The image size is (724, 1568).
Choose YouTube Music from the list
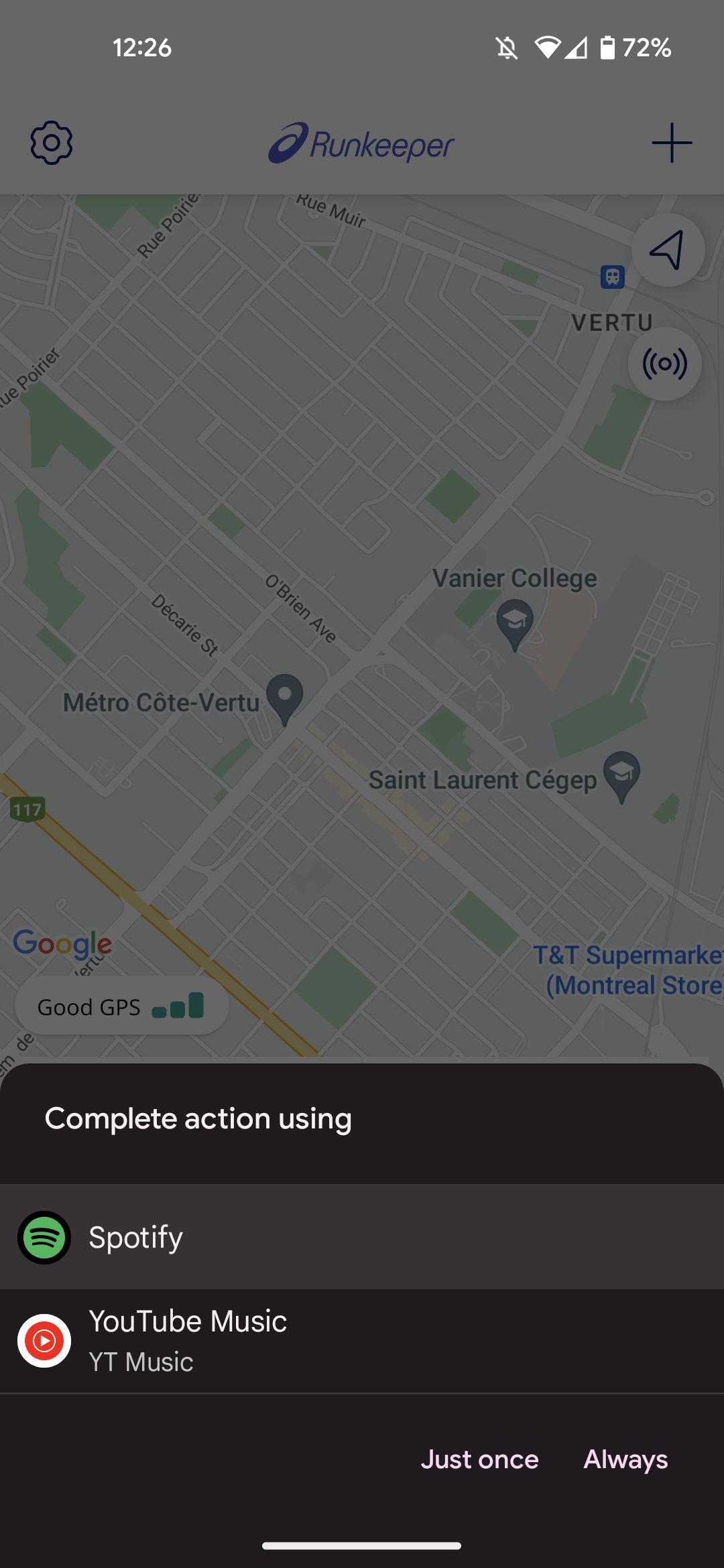click(x=362, y=1341)
